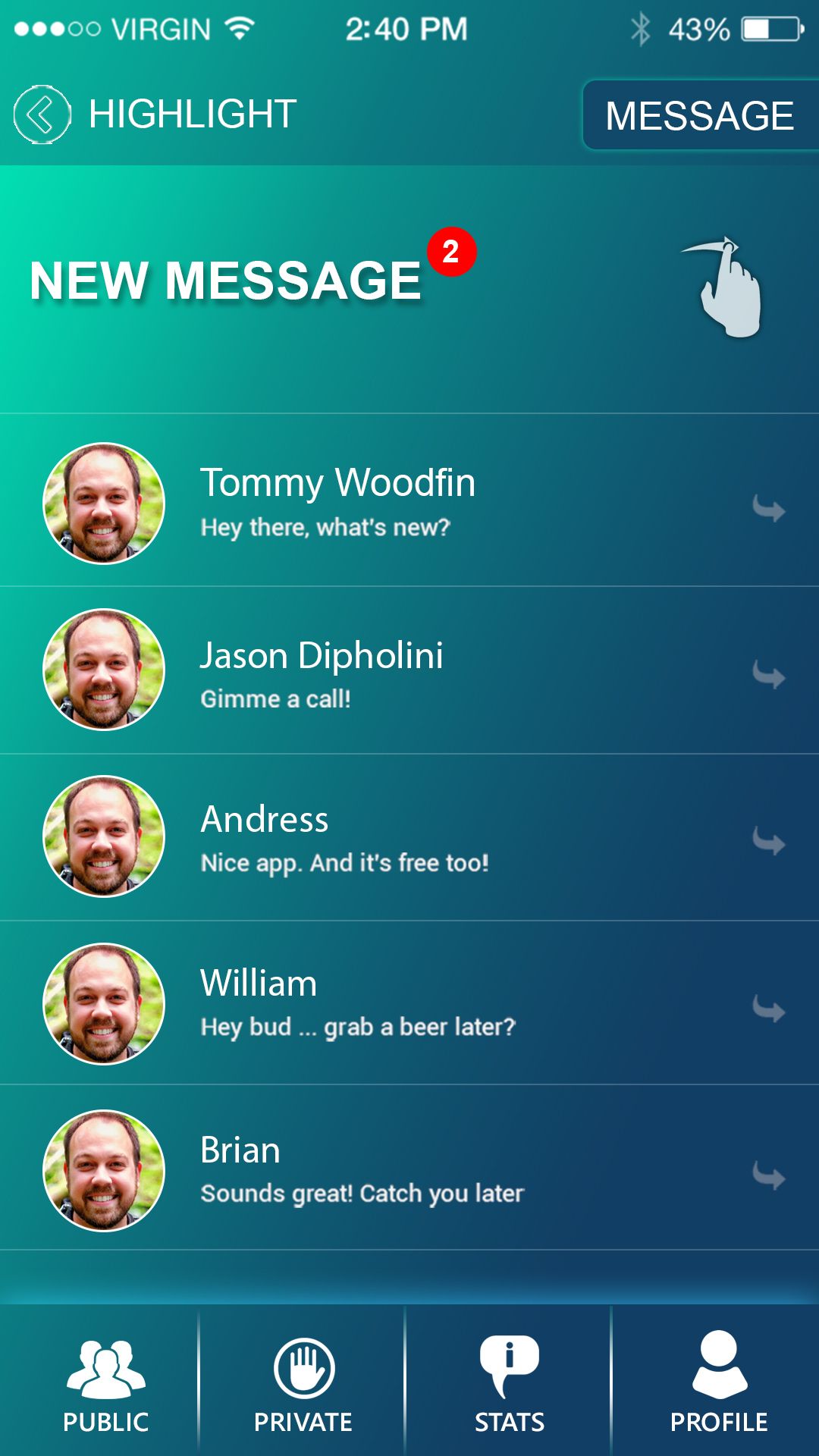This screenshot has height=1456, width=819.
Task: Open the chat with Tommy Woodfin
Action: click(337, 500)
